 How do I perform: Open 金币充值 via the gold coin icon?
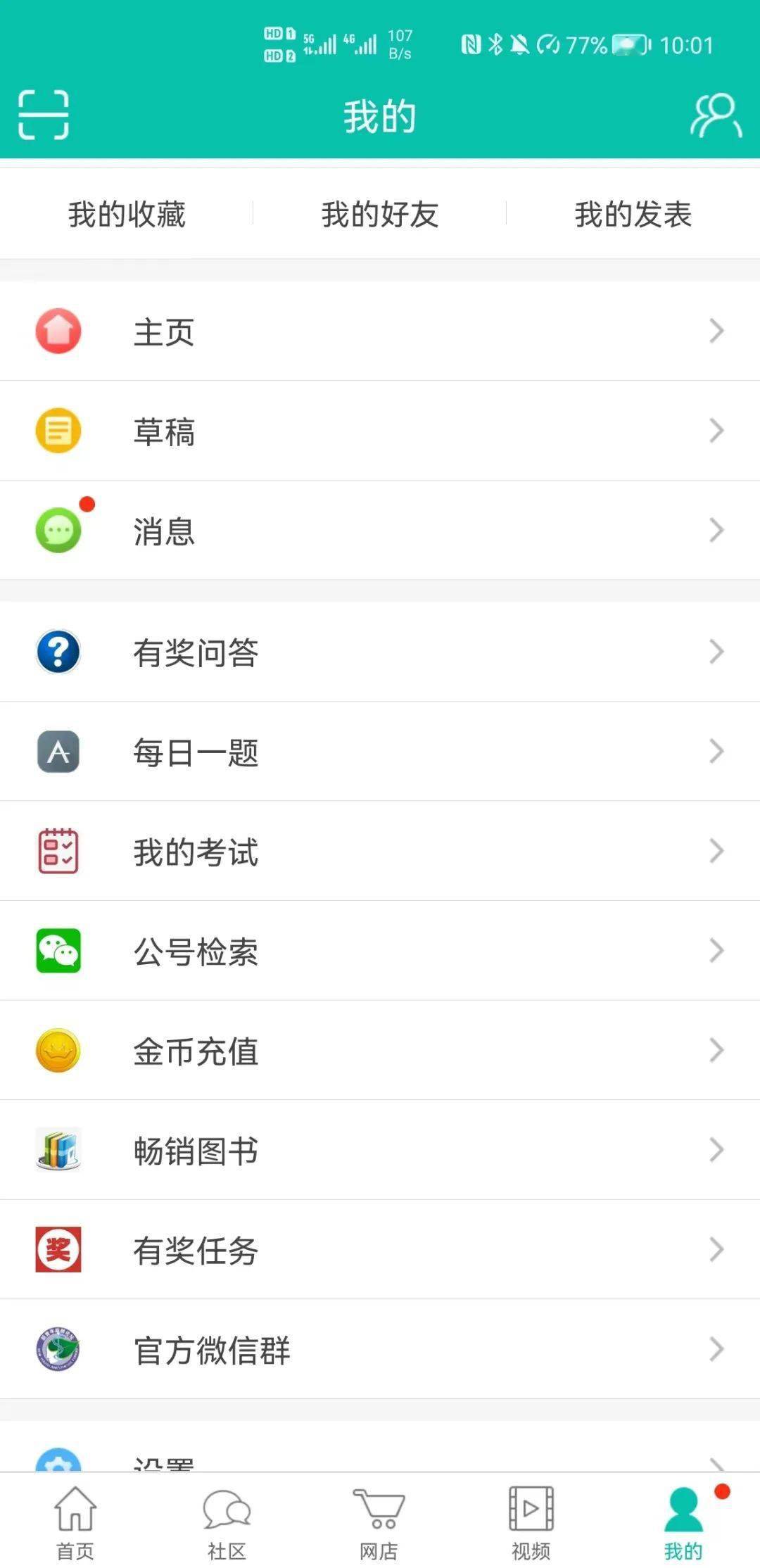(x=59, y=1051)
